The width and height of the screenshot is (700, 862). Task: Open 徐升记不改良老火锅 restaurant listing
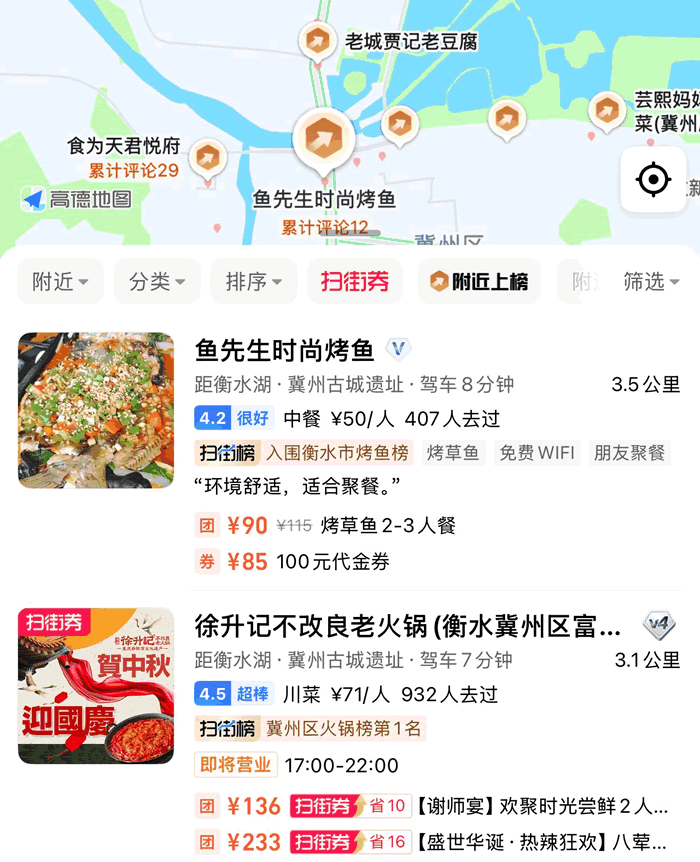[408, 627]
